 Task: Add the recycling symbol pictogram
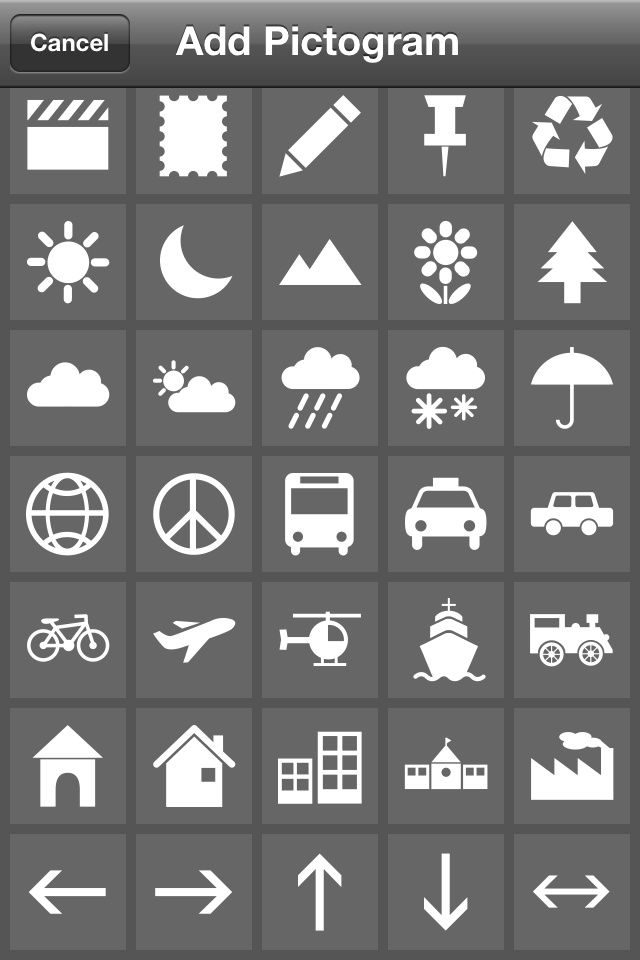pos(572,136)
